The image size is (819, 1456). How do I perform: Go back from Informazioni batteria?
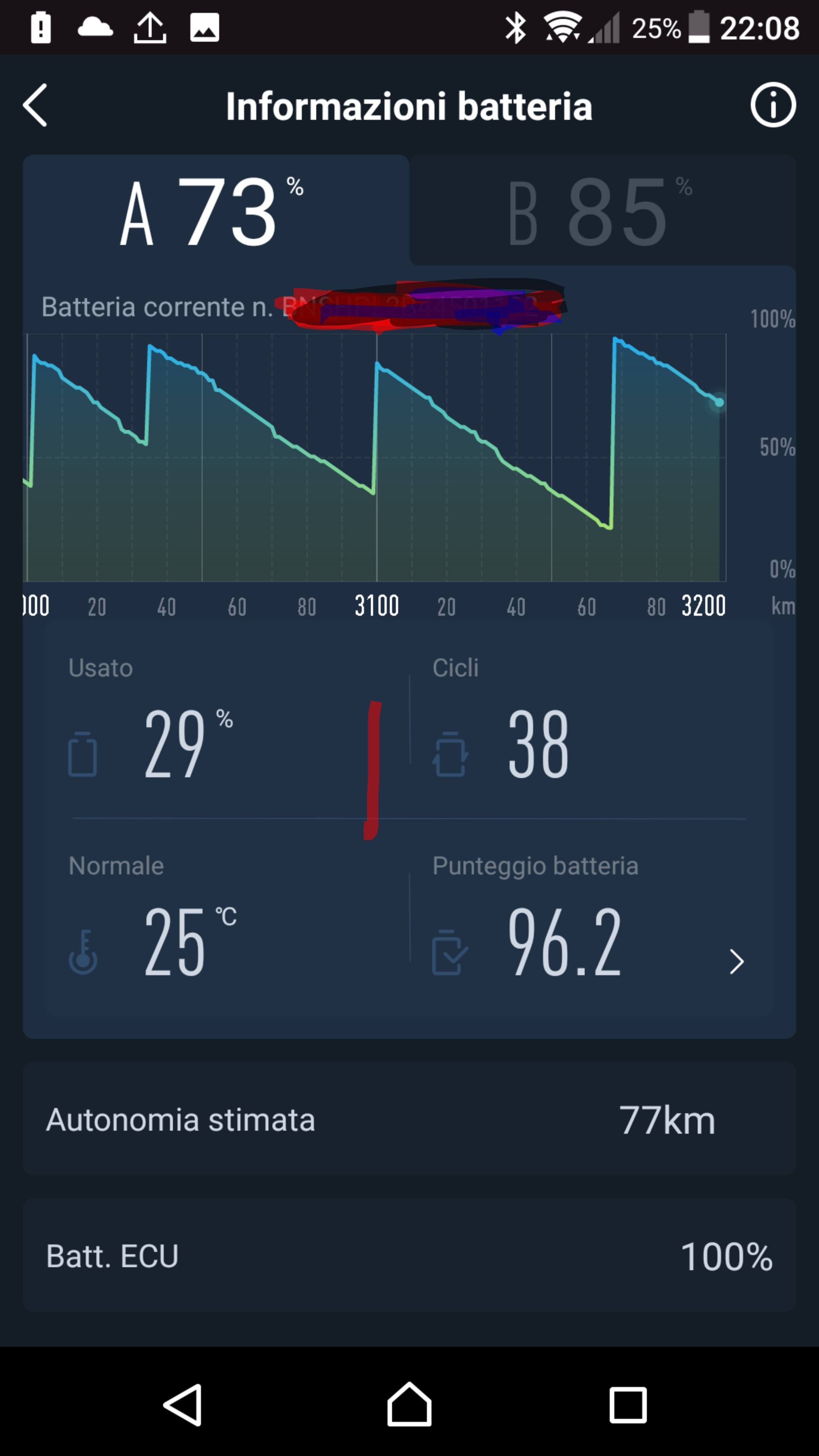tap(35, 105)
